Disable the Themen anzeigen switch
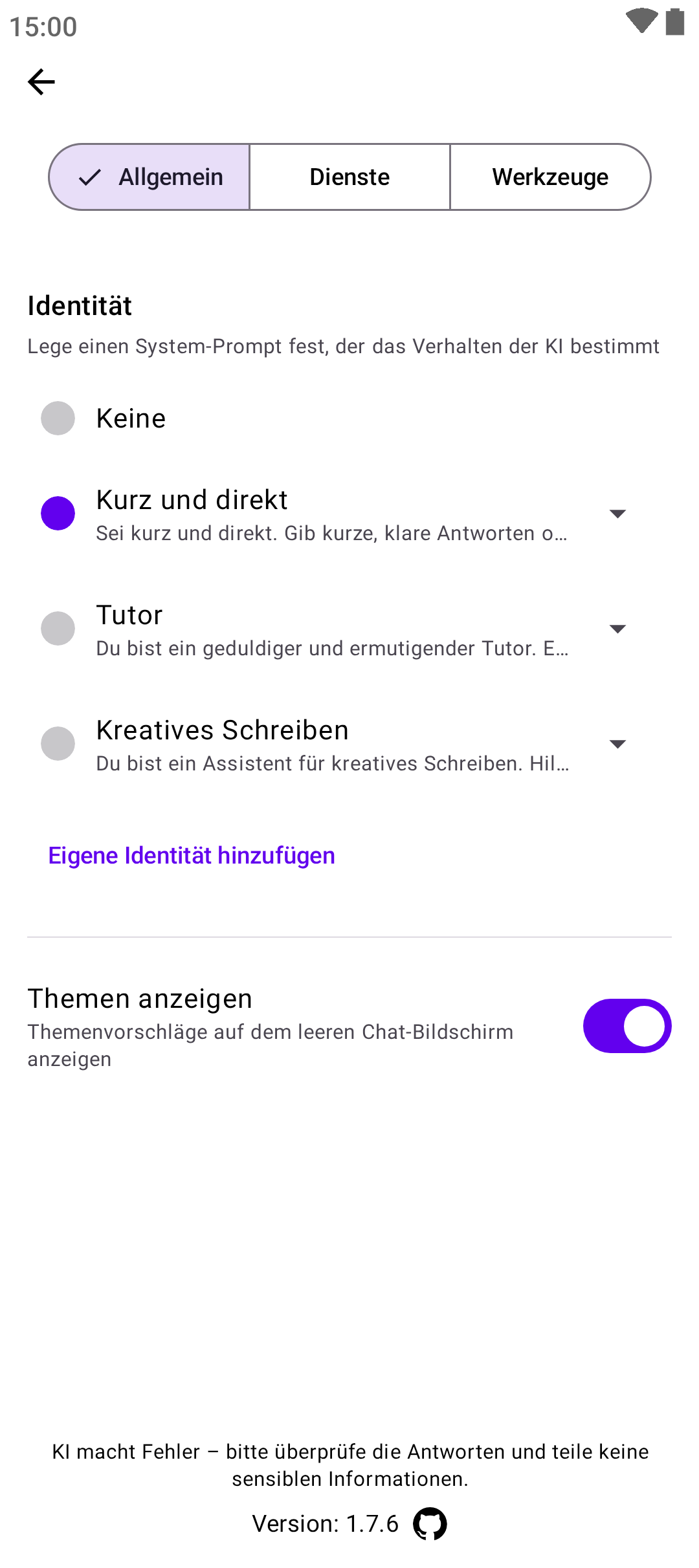Screen dimensions: 699x1568 627,1026
